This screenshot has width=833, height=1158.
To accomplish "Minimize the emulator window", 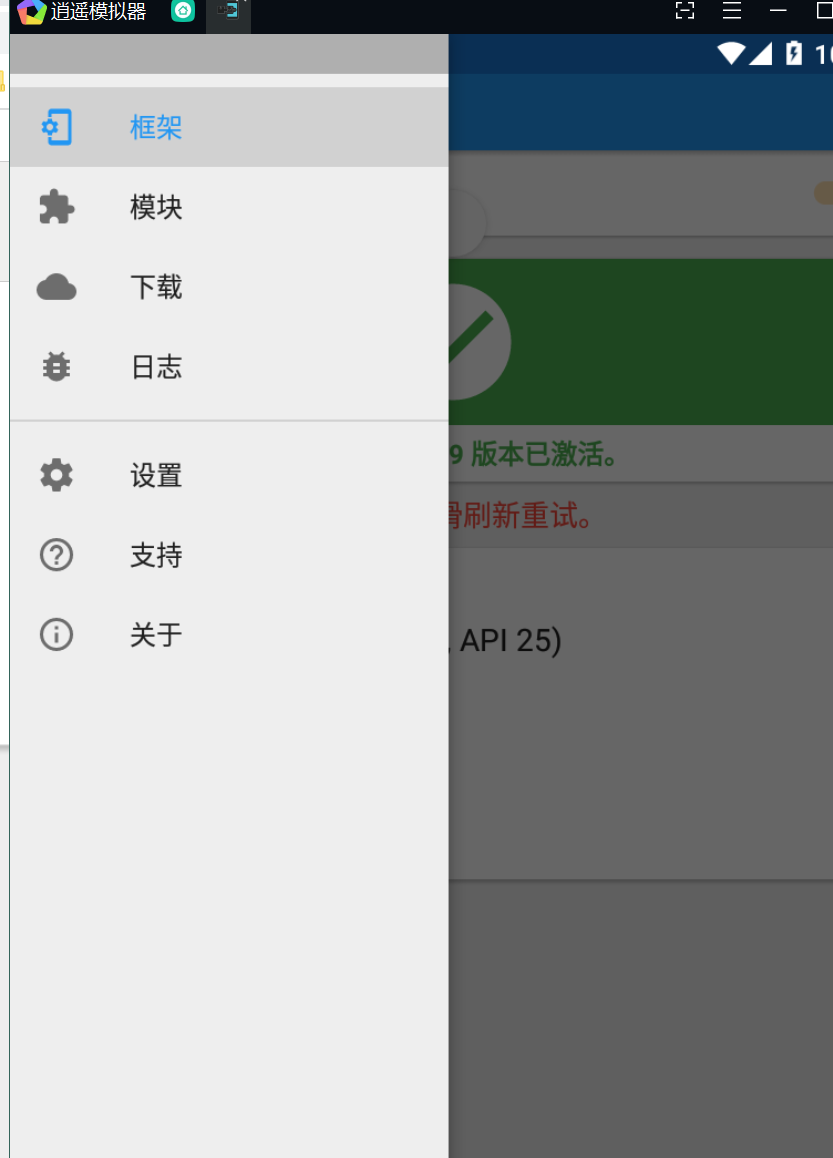I will (778, 11).
